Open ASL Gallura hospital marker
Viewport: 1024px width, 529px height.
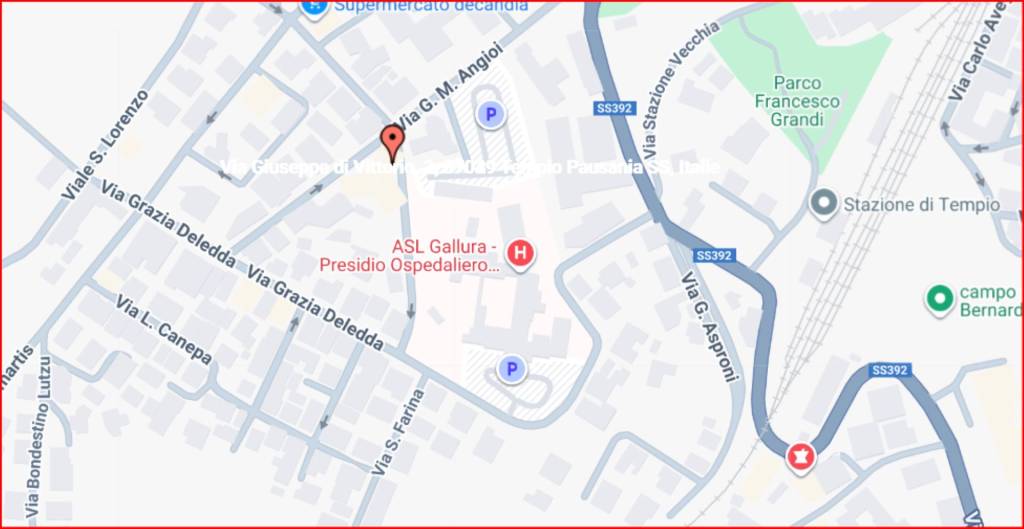point(519,253)
